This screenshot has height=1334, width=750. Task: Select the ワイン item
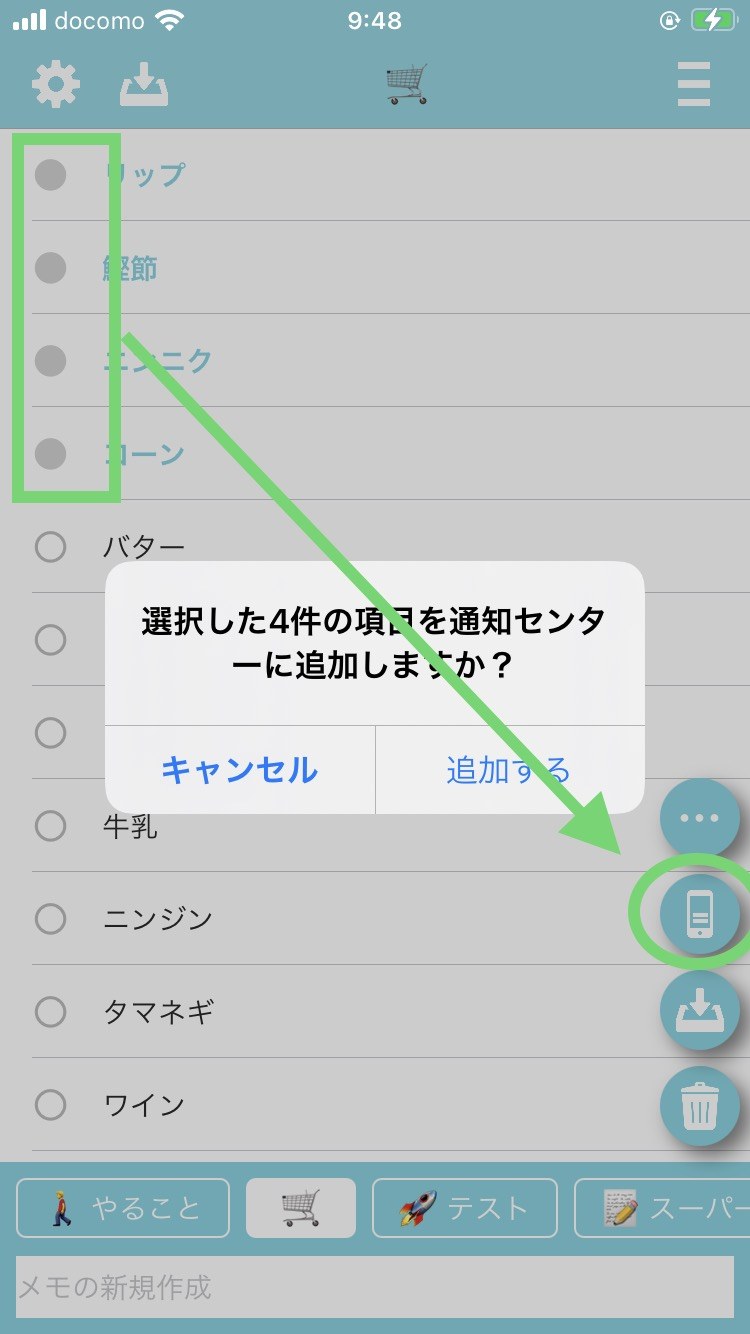(50, 1105)
